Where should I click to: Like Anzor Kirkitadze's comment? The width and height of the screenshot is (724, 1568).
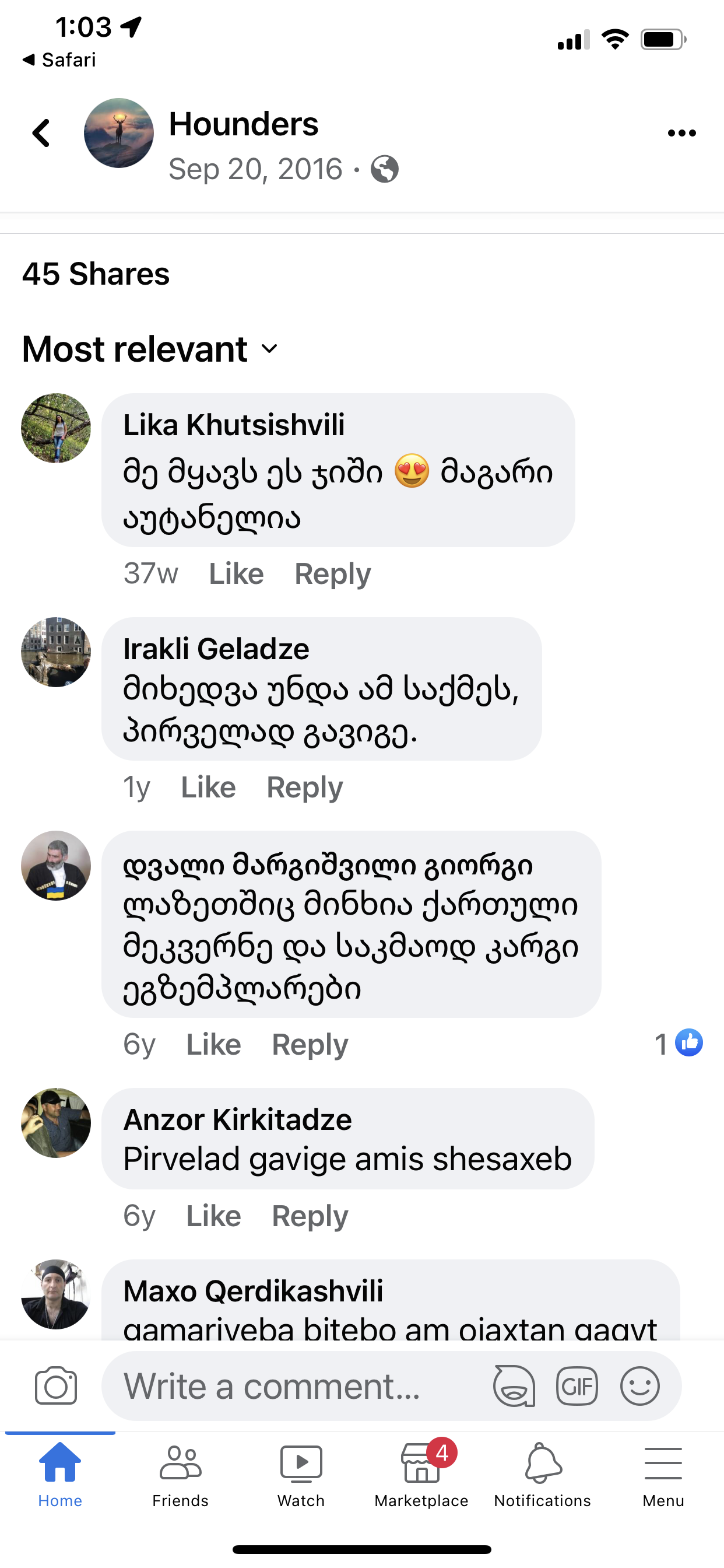click(x=213, y=1216)
